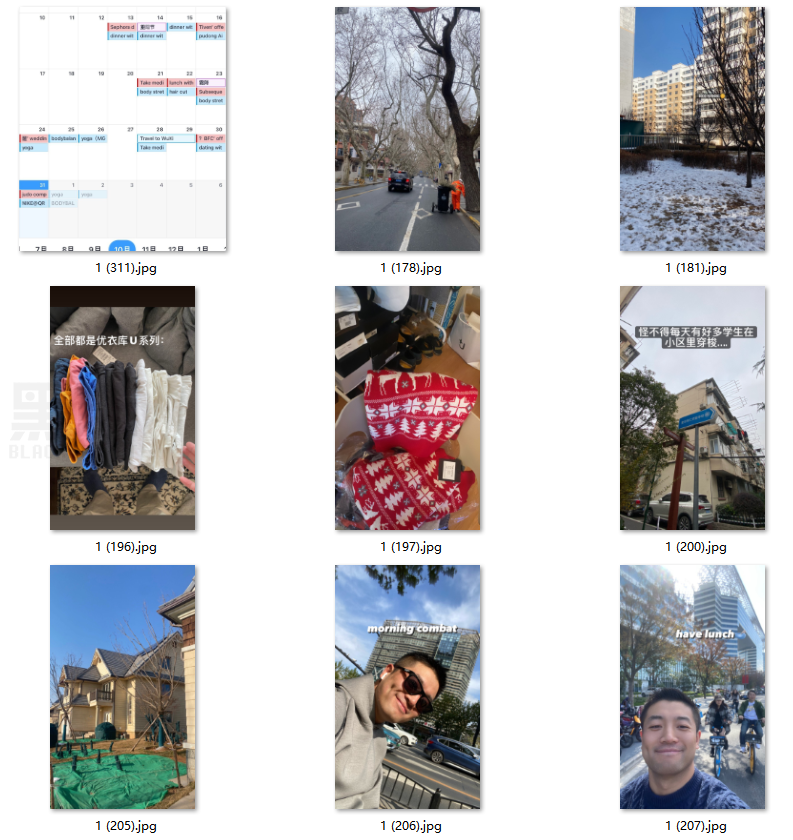The image size is (793, 840).
Task: Open the morning combat image 1 (206).jpg
Action: point(407,687)
